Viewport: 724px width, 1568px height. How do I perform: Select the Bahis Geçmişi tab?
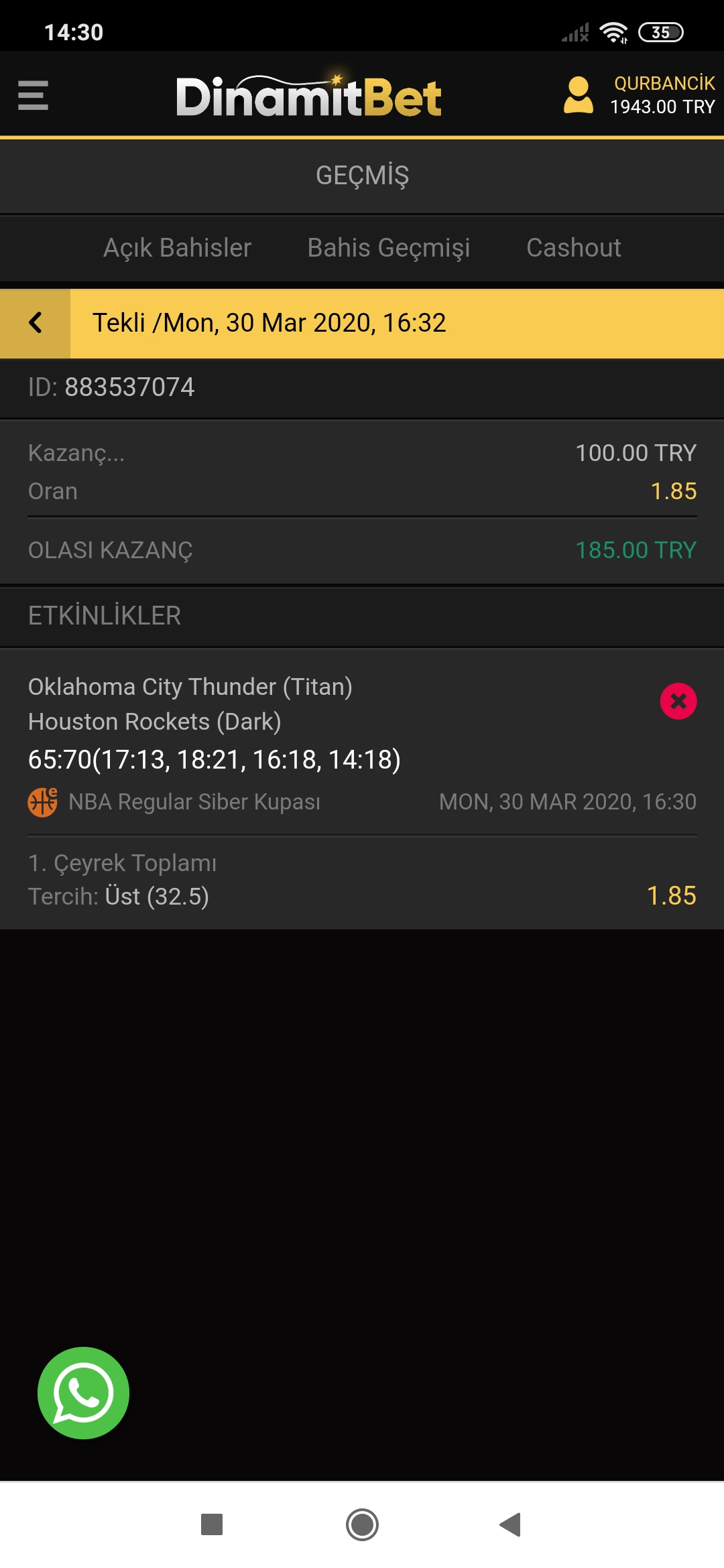tap(389, 248)
